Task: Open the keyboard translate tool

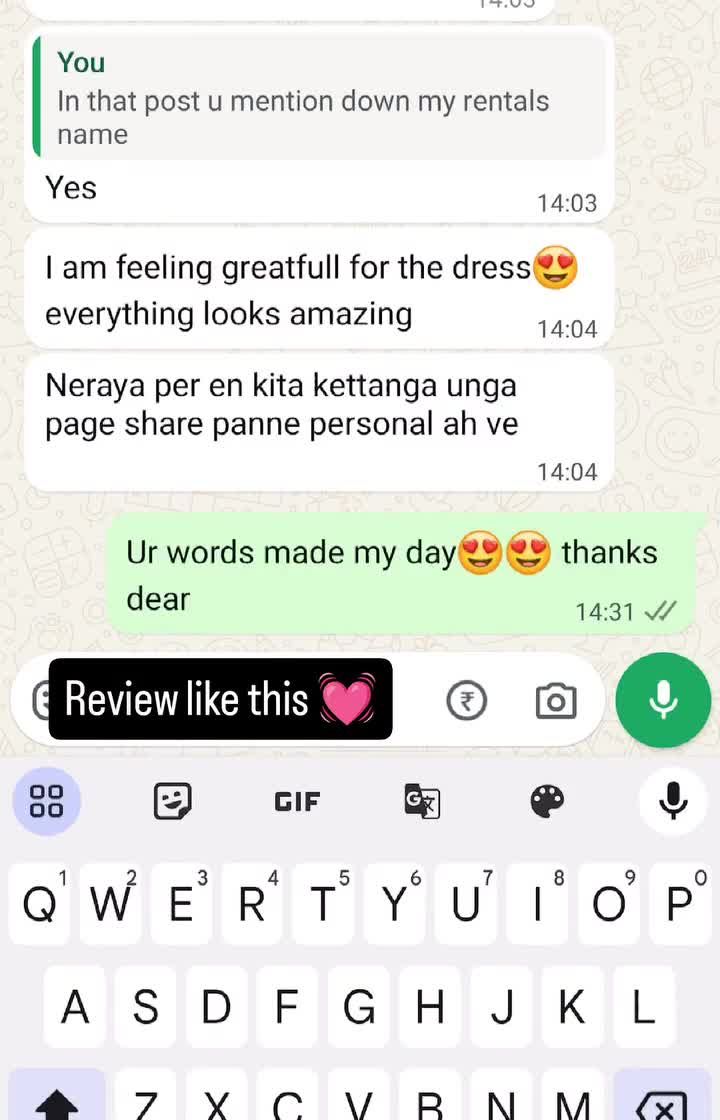Action: [422, 801]
